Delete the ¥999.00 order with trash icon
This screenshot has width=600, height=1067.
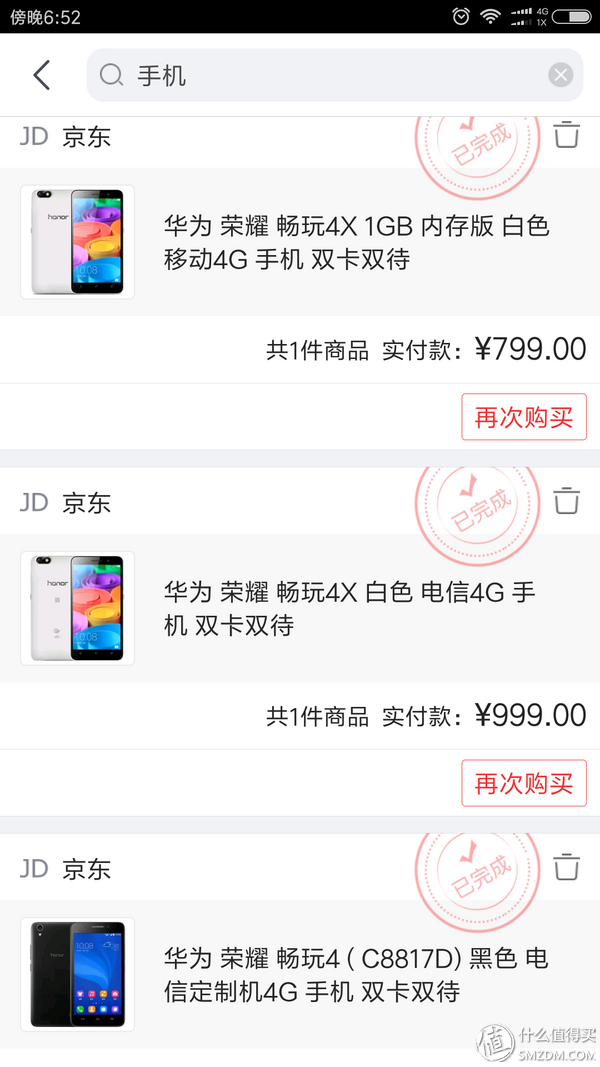[x=566, y=500]
